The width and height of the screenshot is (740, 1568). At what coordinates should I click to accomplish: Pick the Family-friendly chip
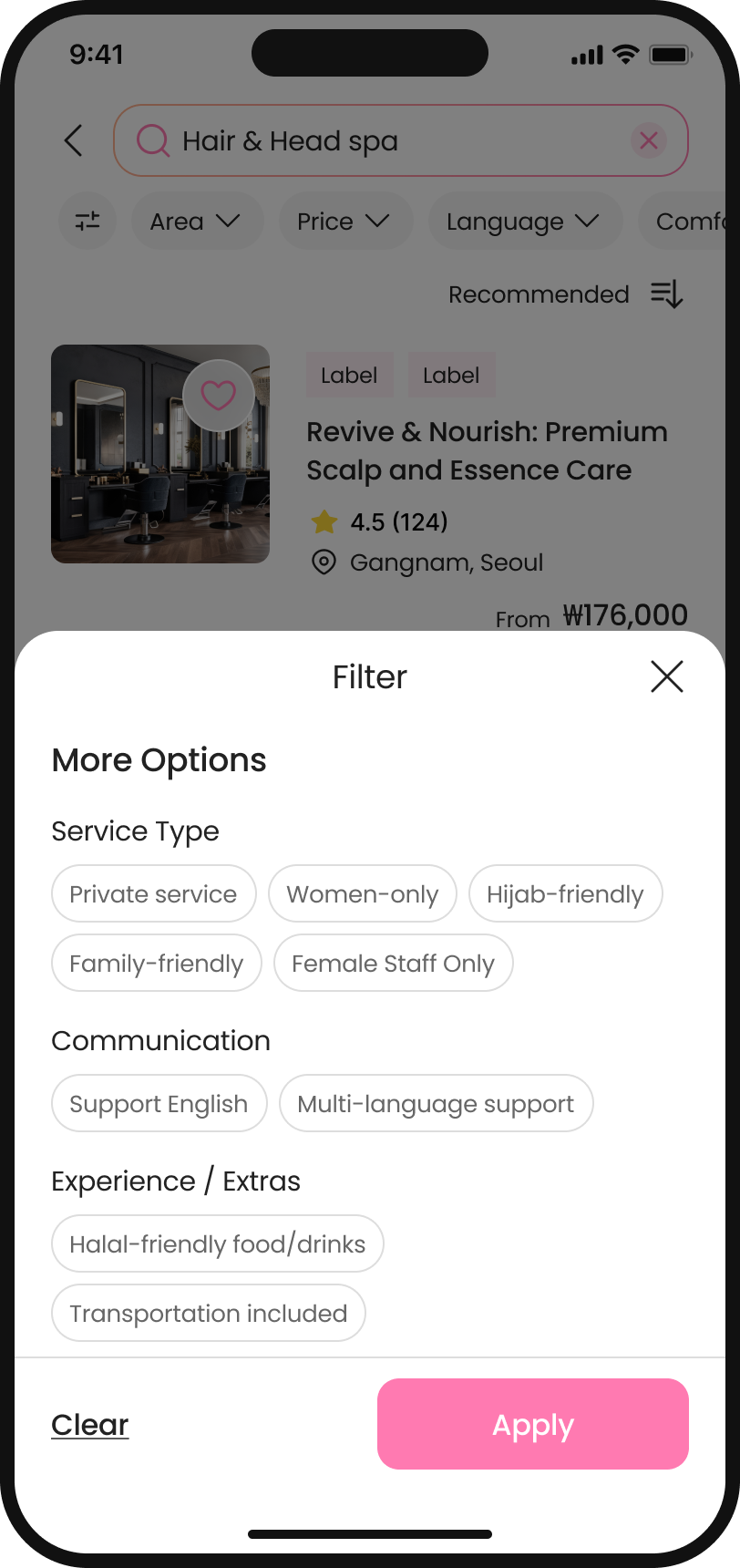pyautogui.click(x=156, y=963)
